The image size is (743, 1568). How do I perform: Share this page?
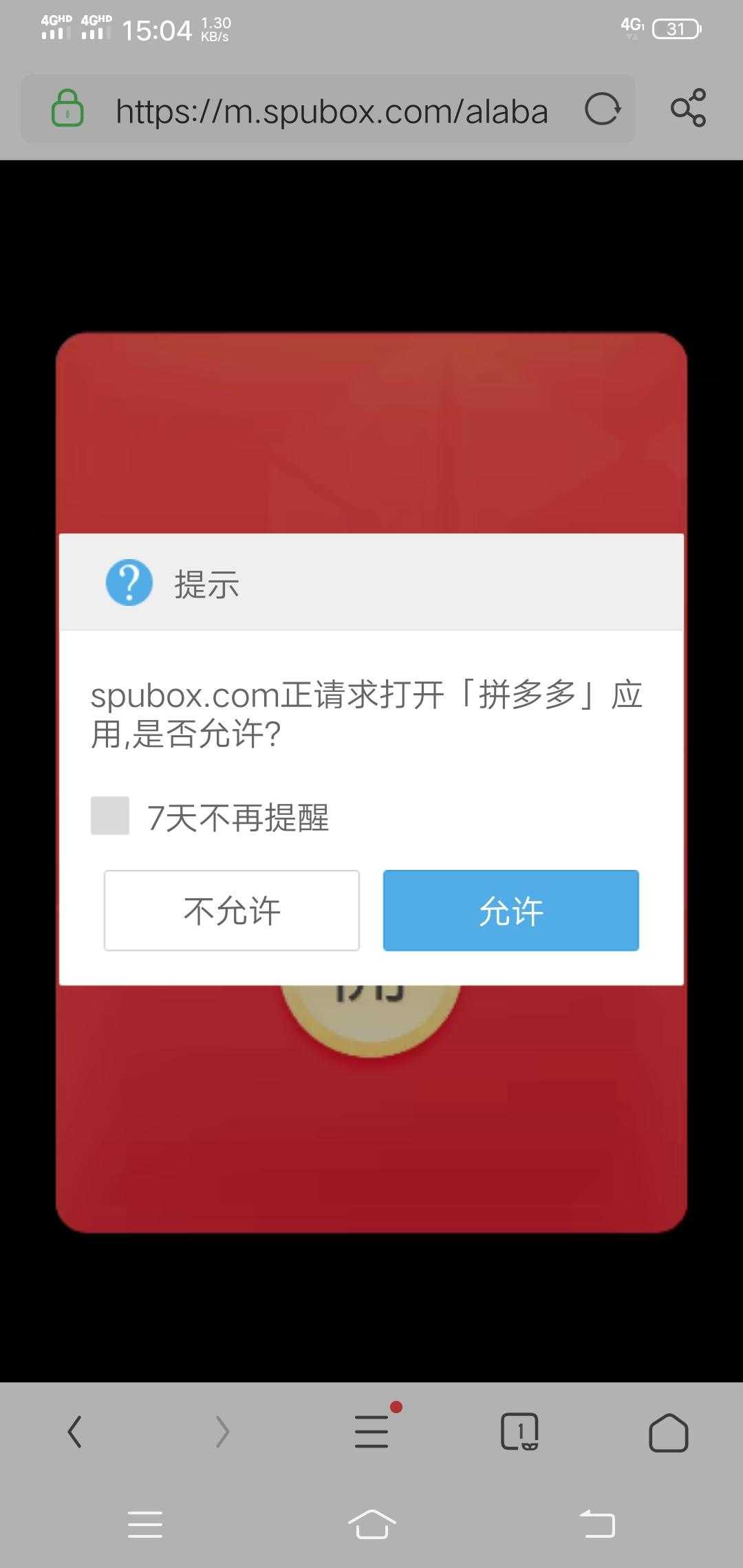coord(688,108)
